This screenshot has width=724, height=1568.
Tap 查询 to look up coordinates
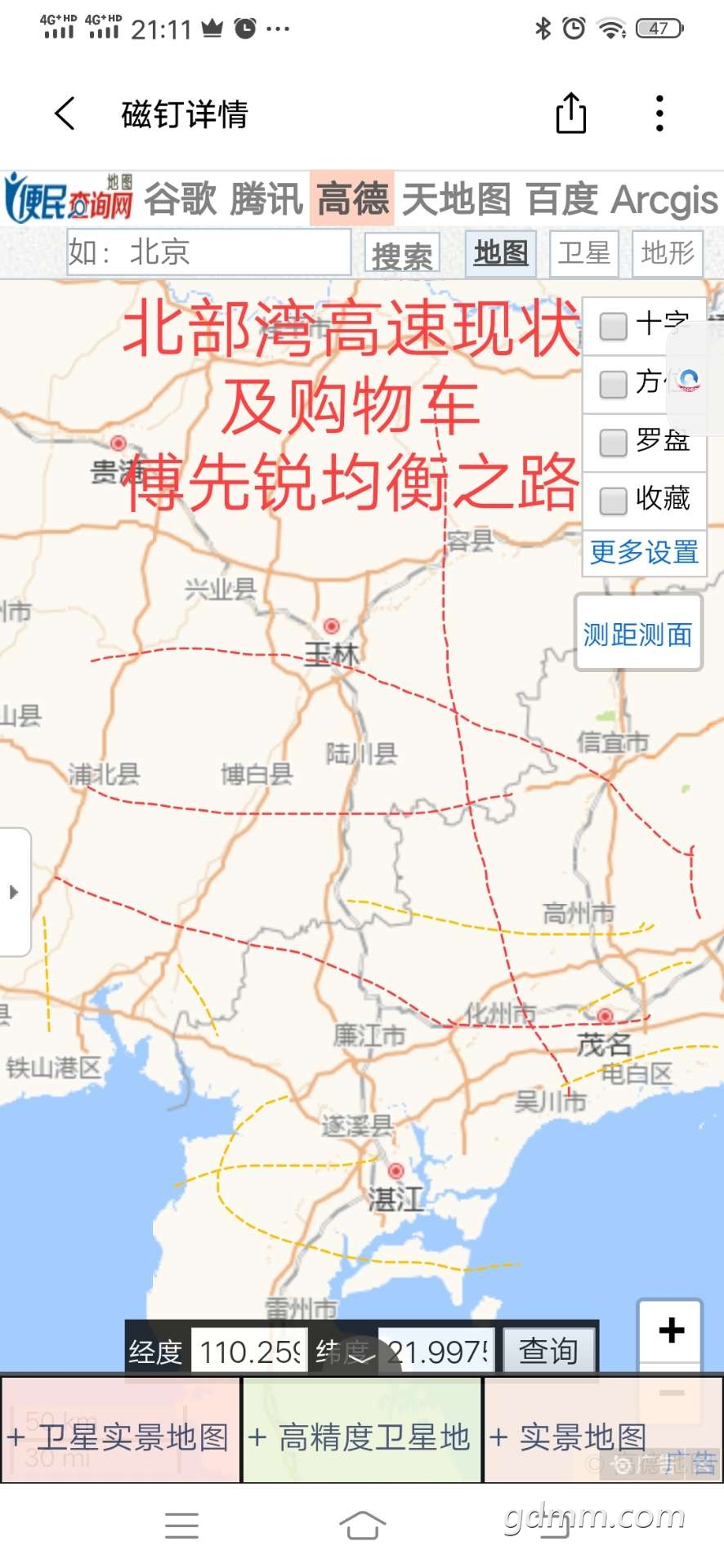[547, 1352]
